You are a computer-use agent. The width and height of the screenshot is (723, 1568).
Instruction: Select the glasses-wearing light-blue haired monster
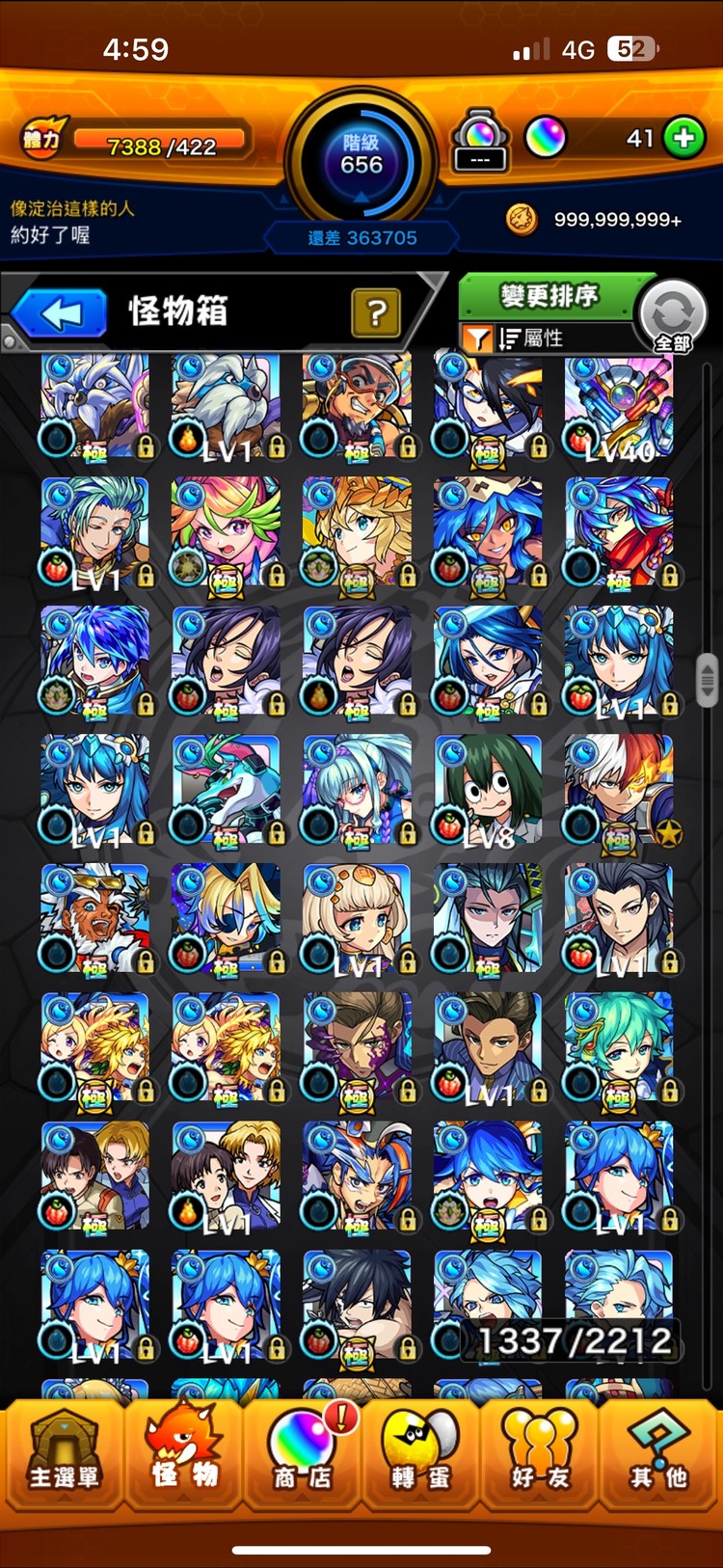tap(357, 790)
